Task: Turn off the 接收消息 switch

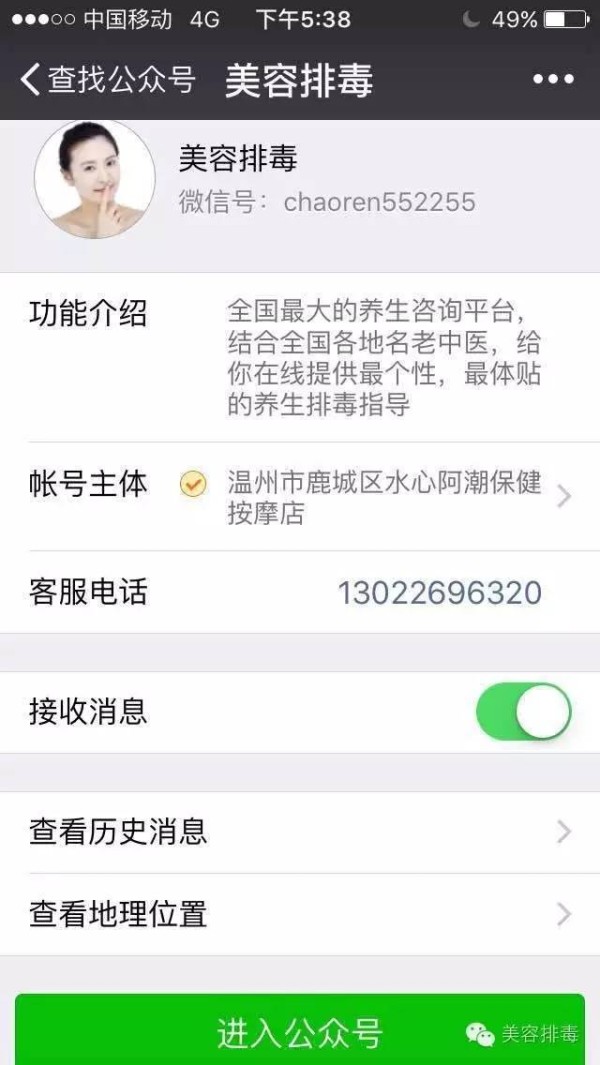Action: click(523, 712)
